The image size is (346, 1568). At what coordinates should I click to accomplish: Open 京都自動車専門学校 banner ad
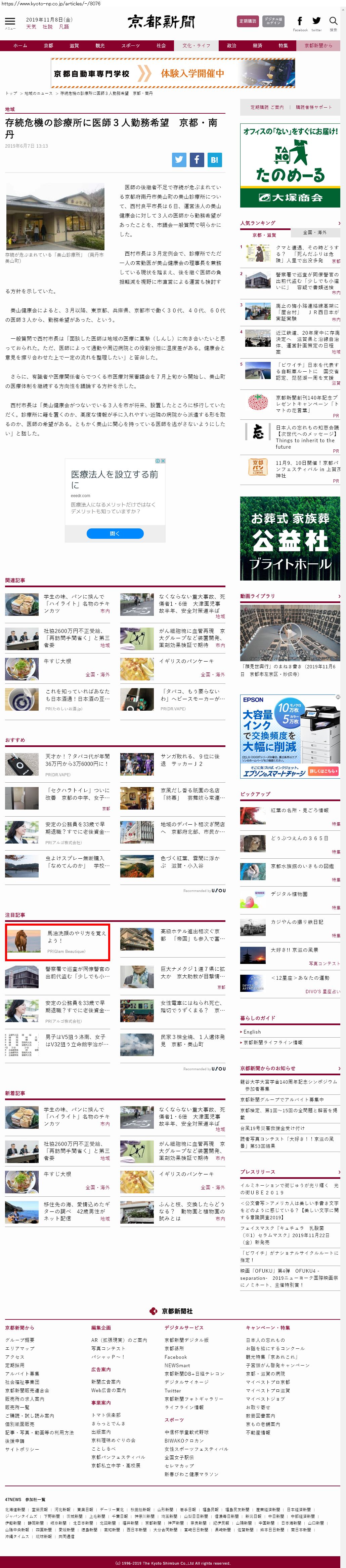click(173, 74)
